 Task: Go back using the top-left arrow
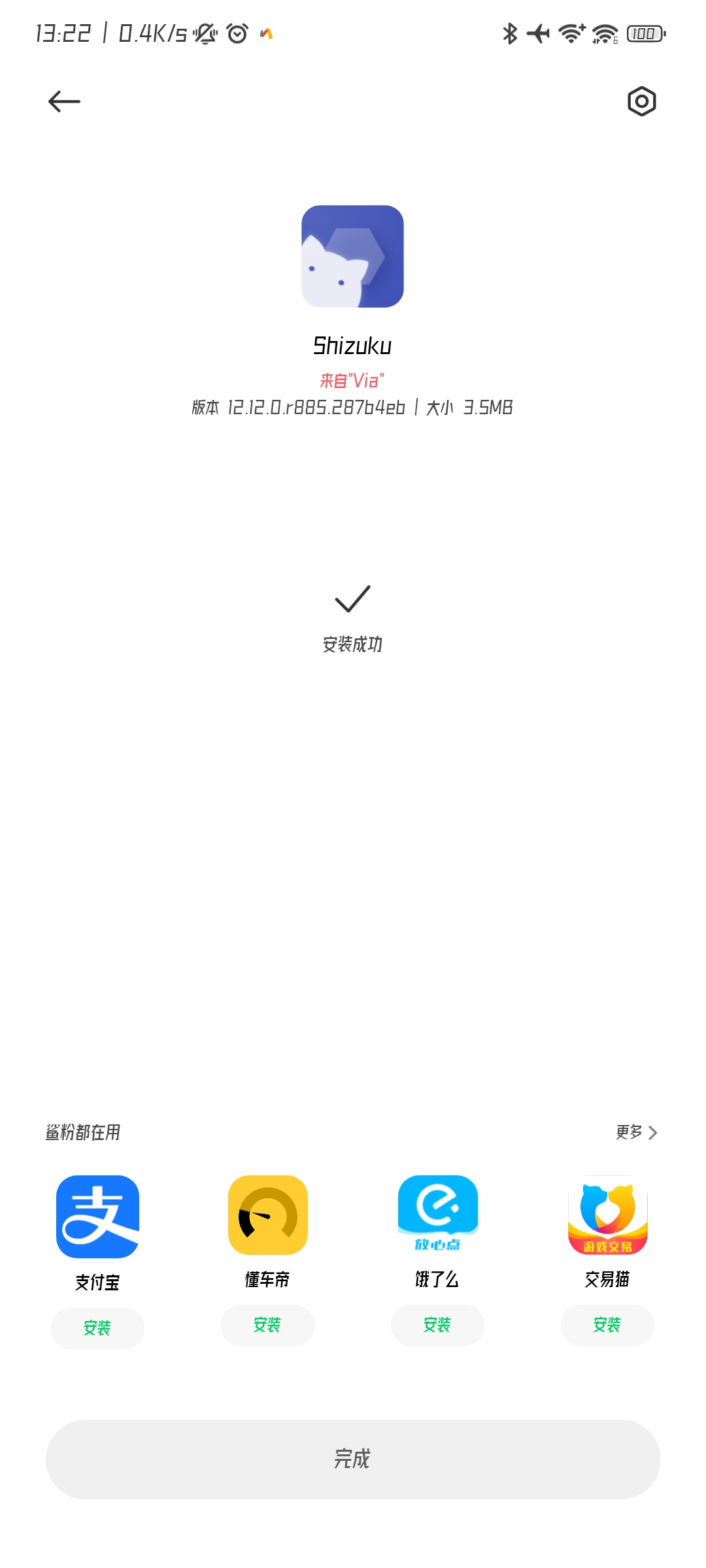(64, 101)
